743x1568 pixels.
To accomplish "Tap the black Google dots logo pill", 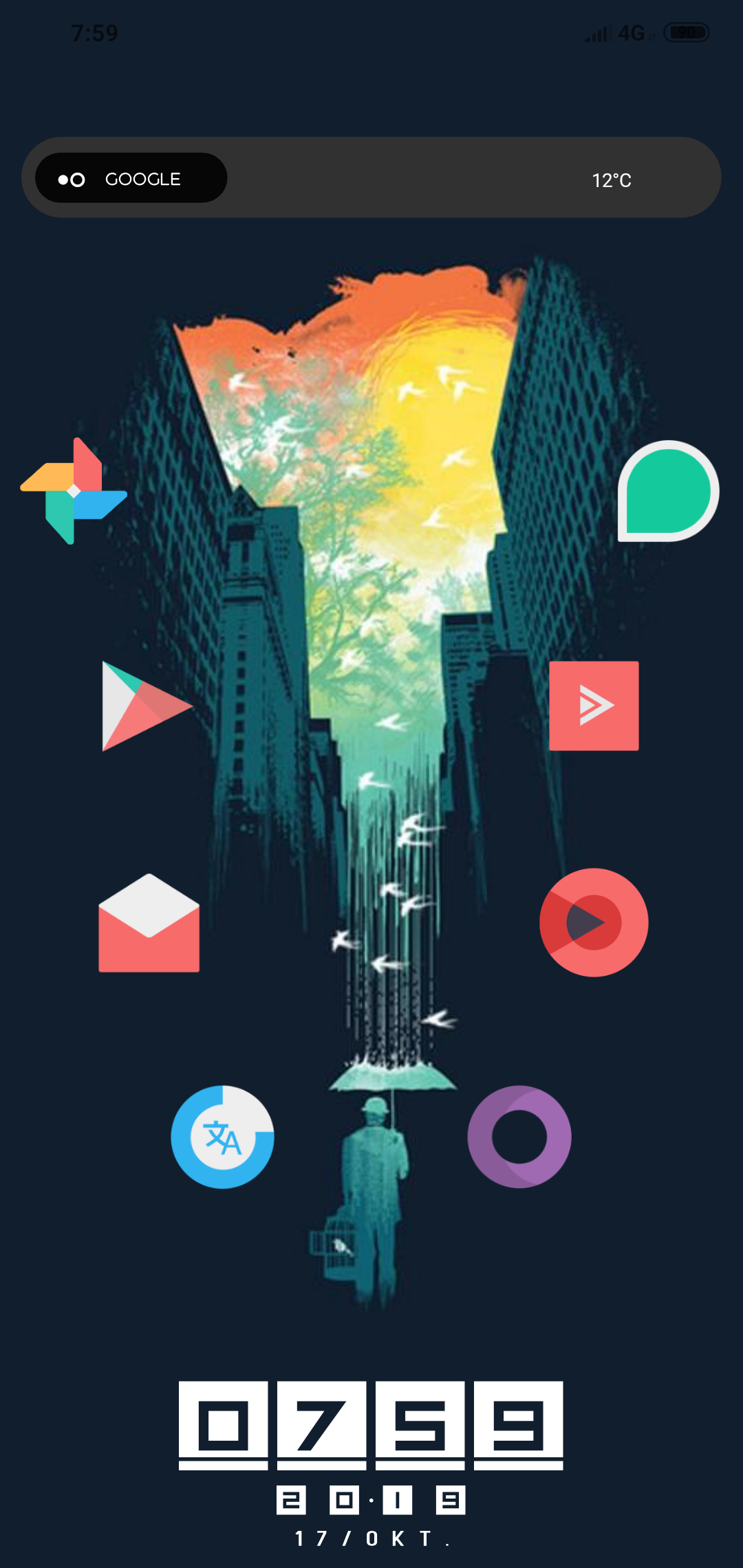I will tap(72, 178).
